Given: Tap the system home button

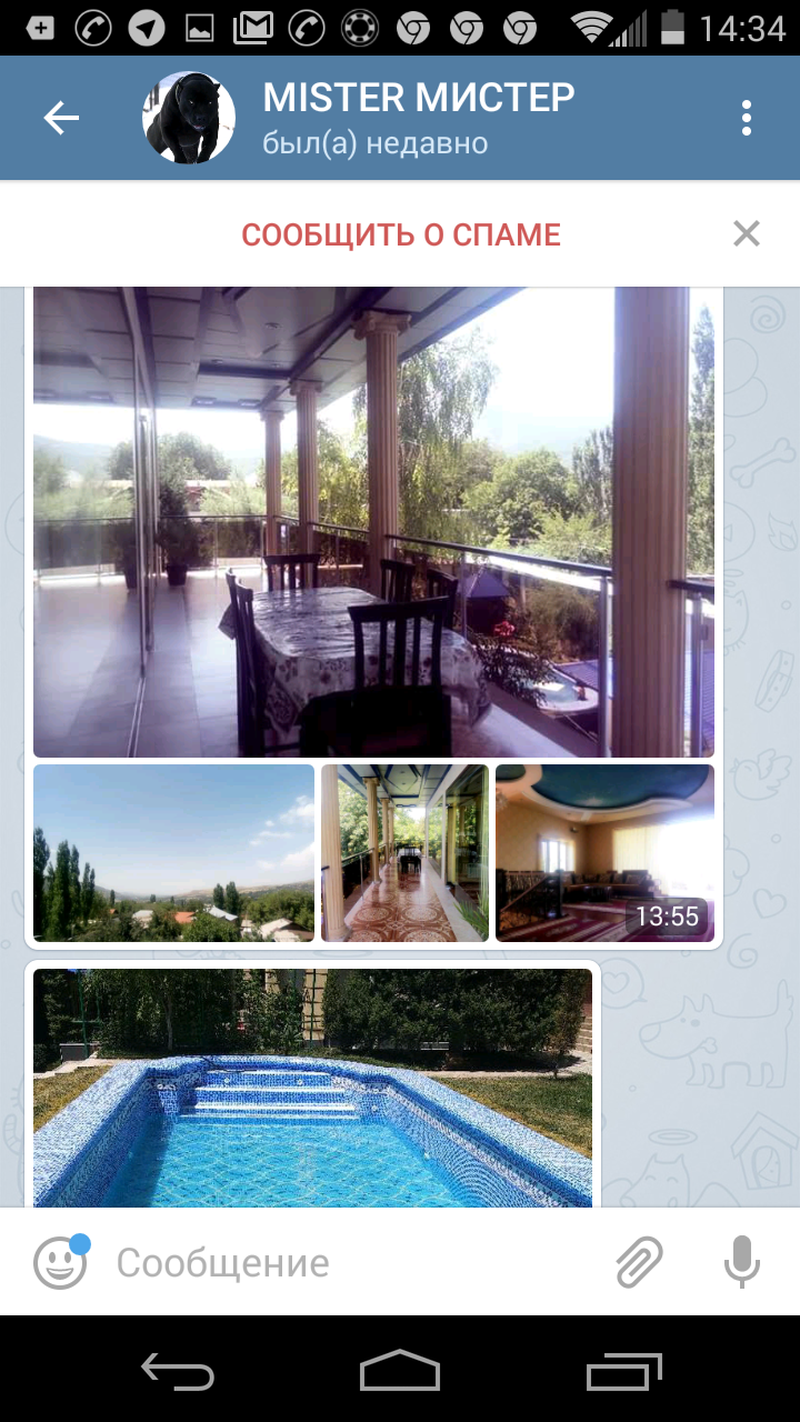Looking at the screenshot, I should pos(400,1369).
